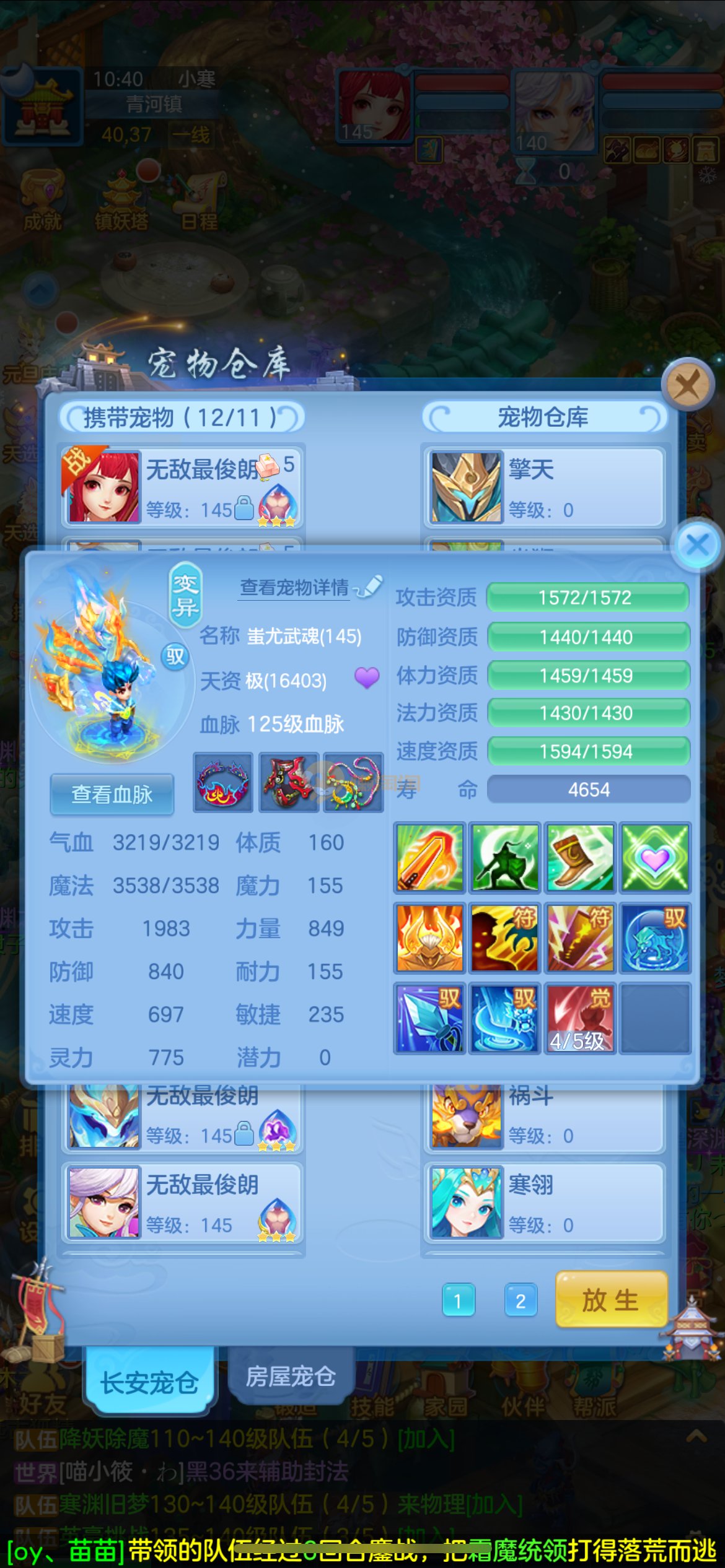Select the 祸斗 pet in storage

544,1116
